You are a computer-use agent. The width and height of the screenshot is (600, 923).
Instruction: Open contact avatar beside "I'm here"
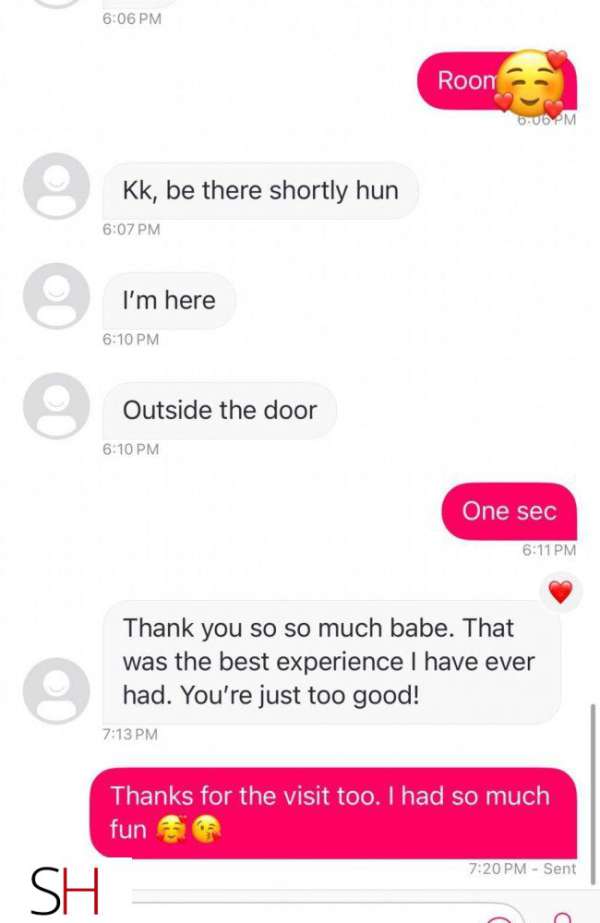pyautogui.click(x=56, y=295)
